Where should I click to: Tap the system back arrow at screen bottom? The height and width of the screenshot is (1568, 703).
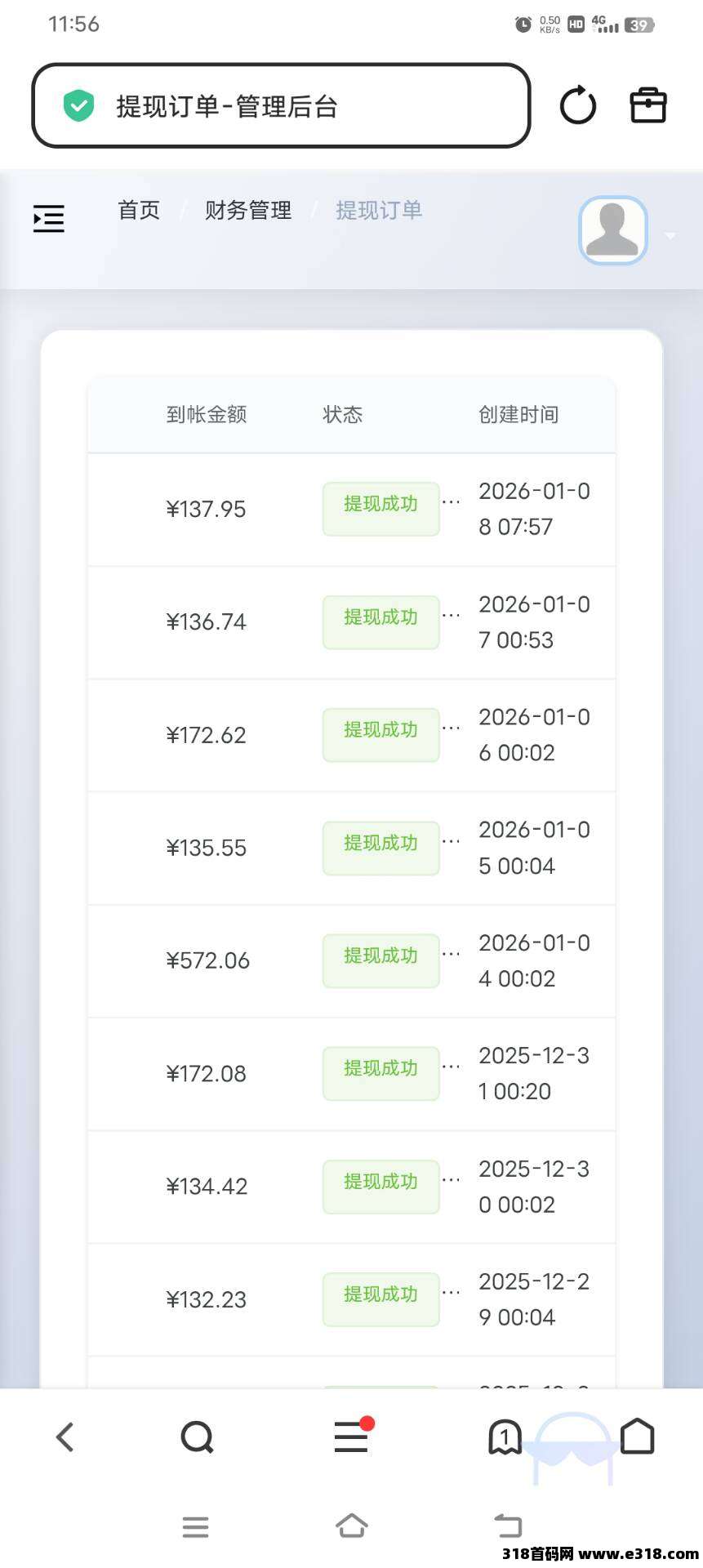point(508,1526)
